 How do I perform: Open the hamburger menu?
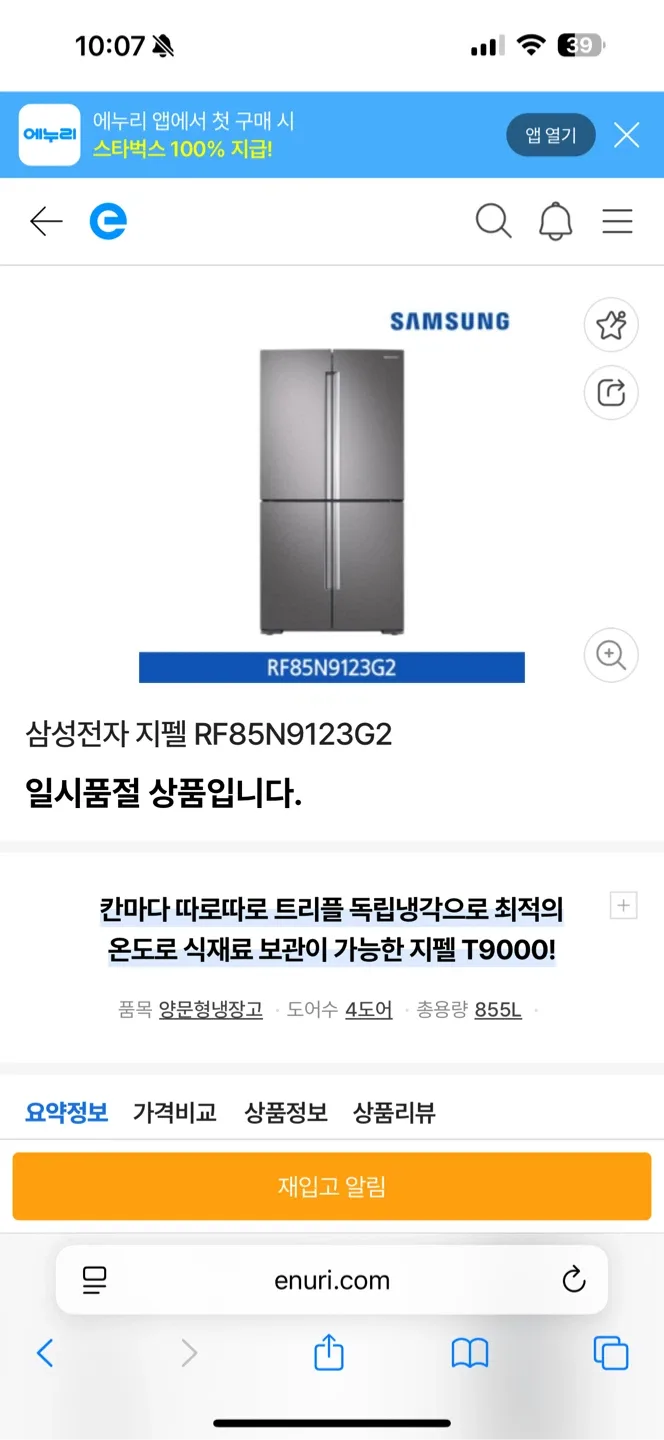click(617, 221)
